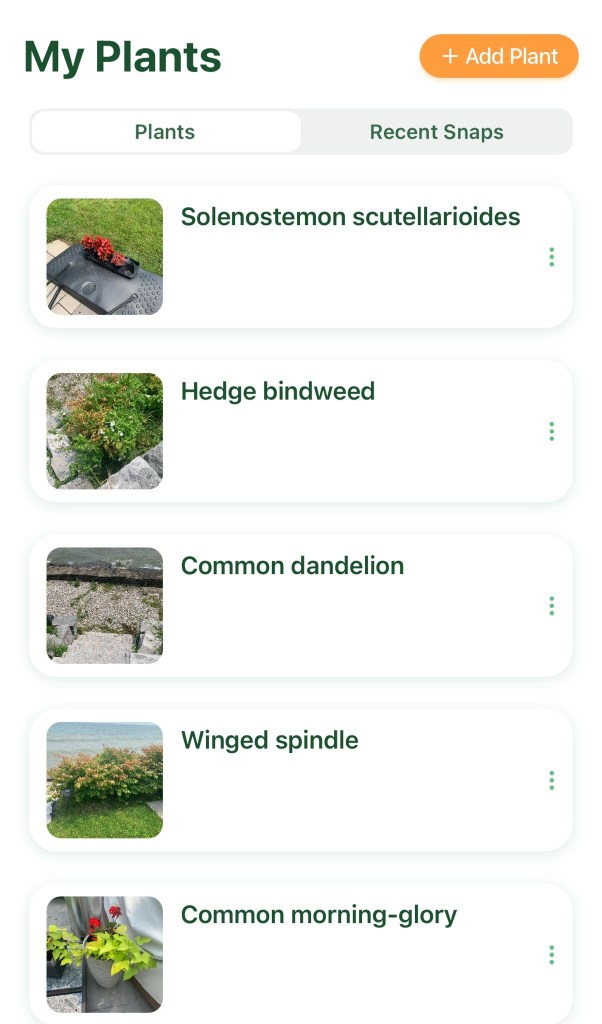Screen dimensions: 602x1024
Task: Show options for Common dandelion
Action: pos(551,606)
